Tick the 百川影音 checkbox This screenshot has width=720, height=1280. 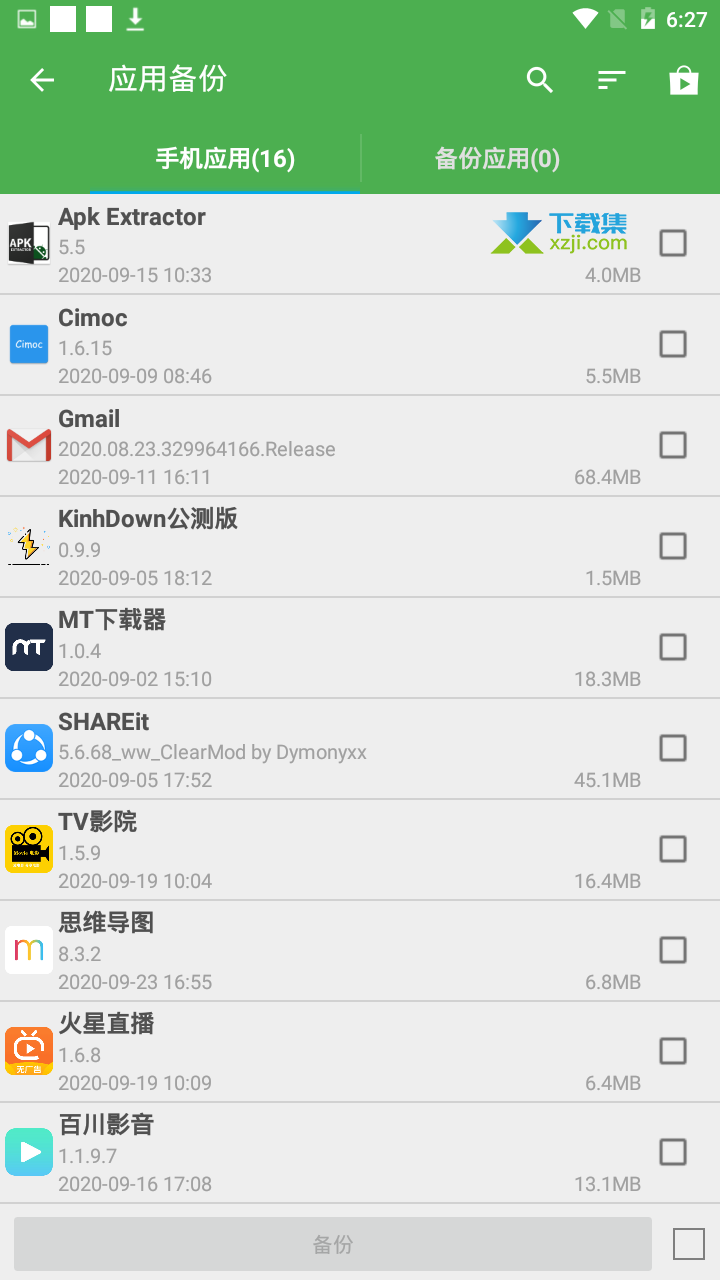(x=673, y=1152)
